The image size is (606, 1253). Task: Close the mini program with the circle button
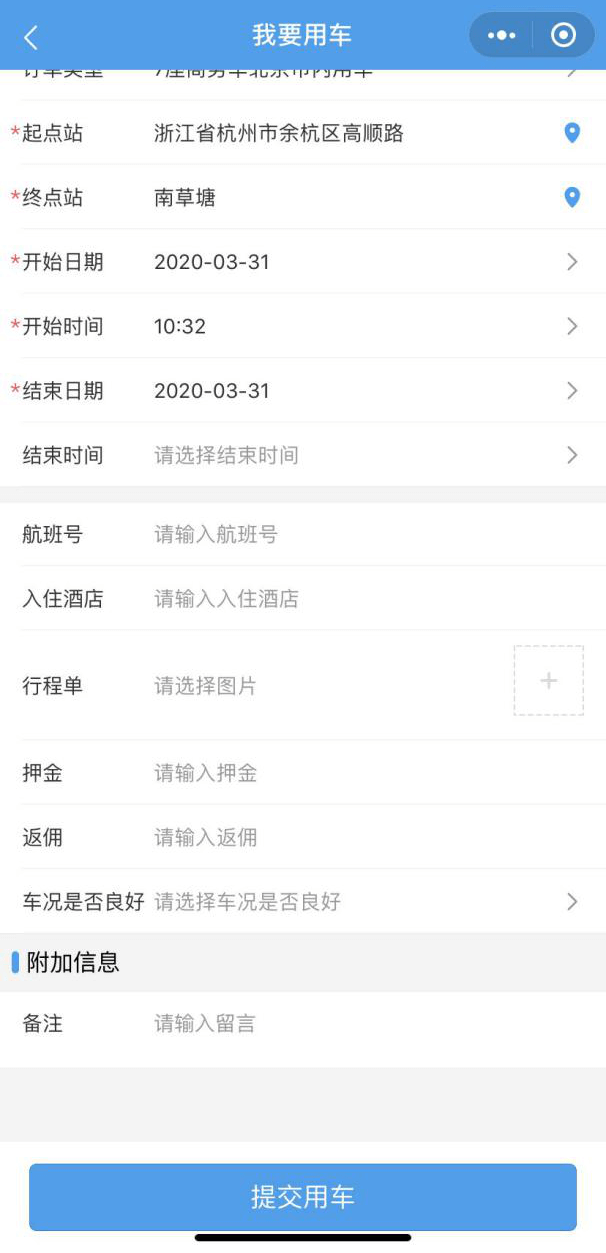pyautogui.click(x=563, y=36)
